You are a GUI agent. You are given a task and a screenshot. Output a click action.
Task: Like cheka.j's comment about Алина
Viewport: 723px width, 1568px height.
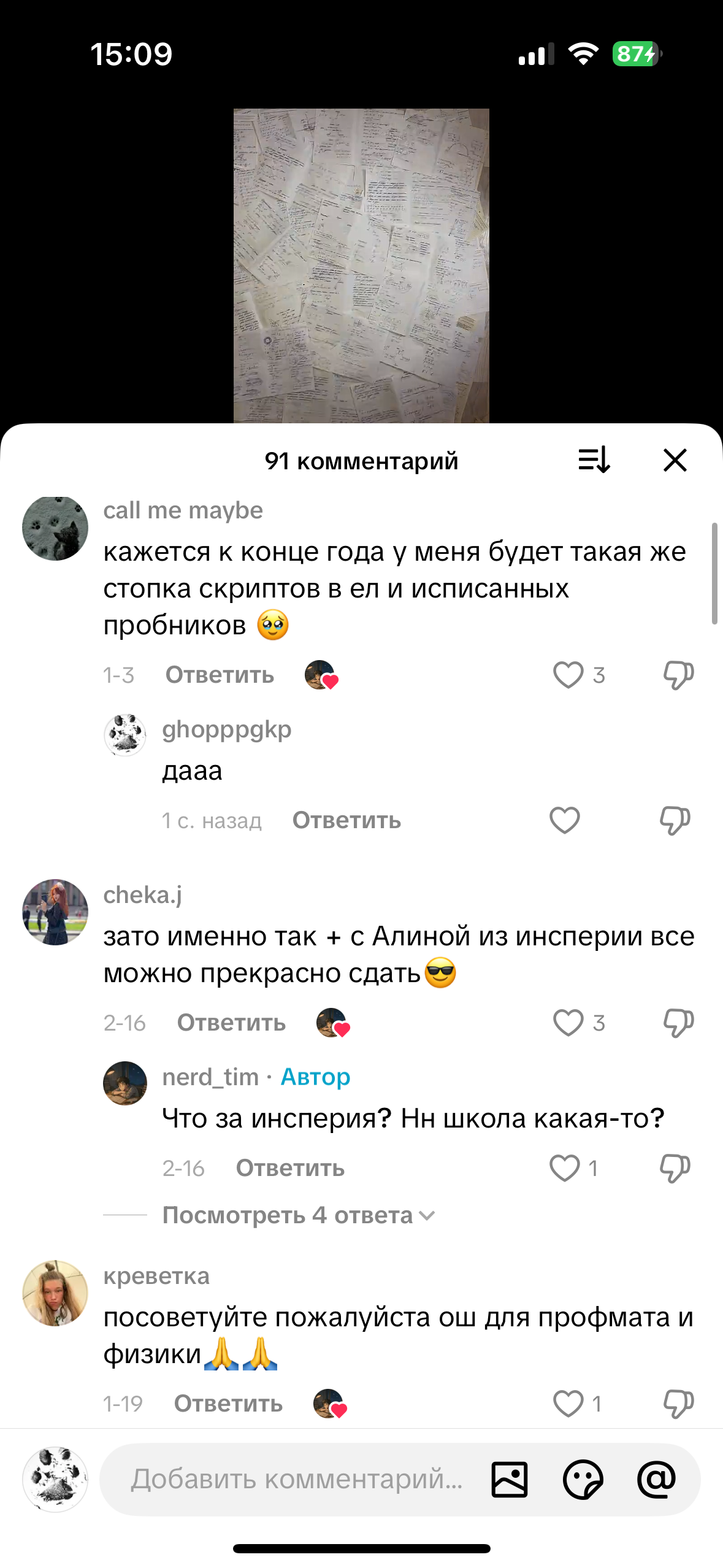tap(568, 1023)
